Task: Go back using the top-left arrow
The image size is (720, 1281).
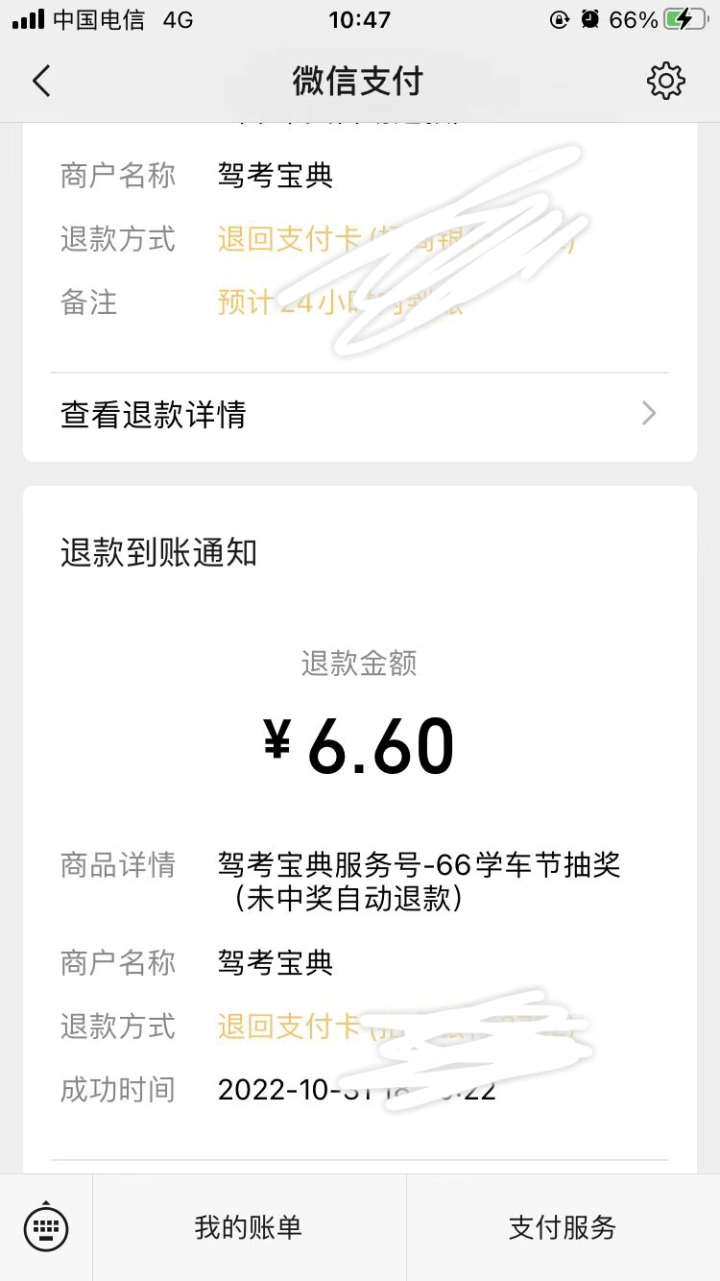Action: [41, 81]
